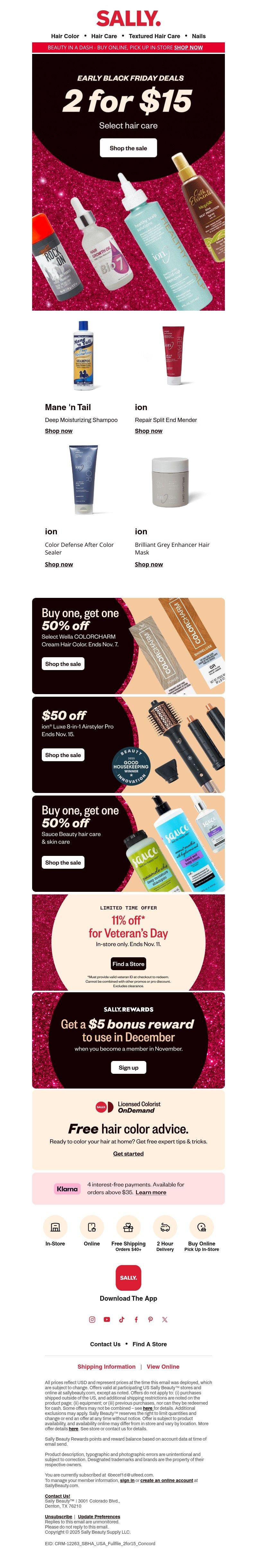Open the Shipping Information link
257x1568 pixels.
[x=106, y=1366]
